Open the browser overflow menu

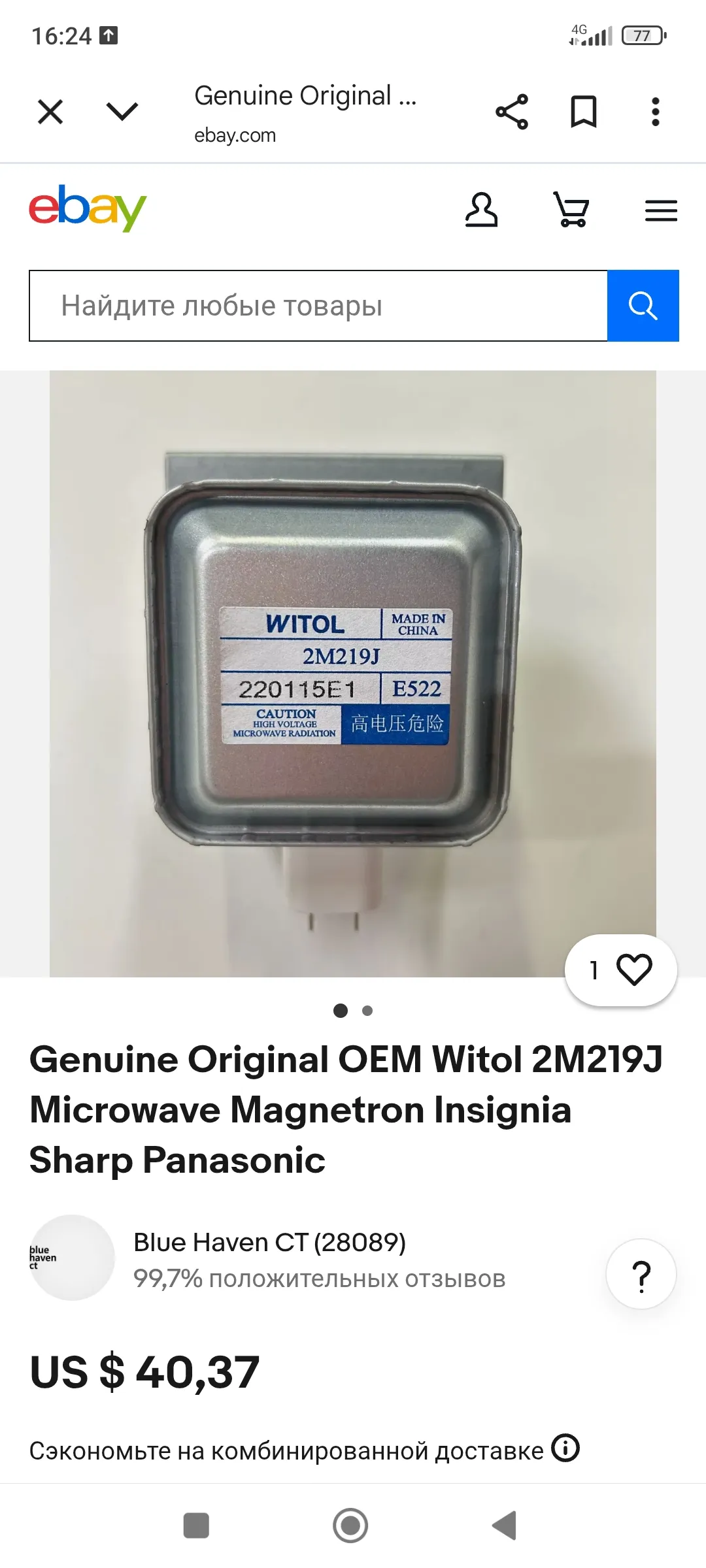click(655, 112)
